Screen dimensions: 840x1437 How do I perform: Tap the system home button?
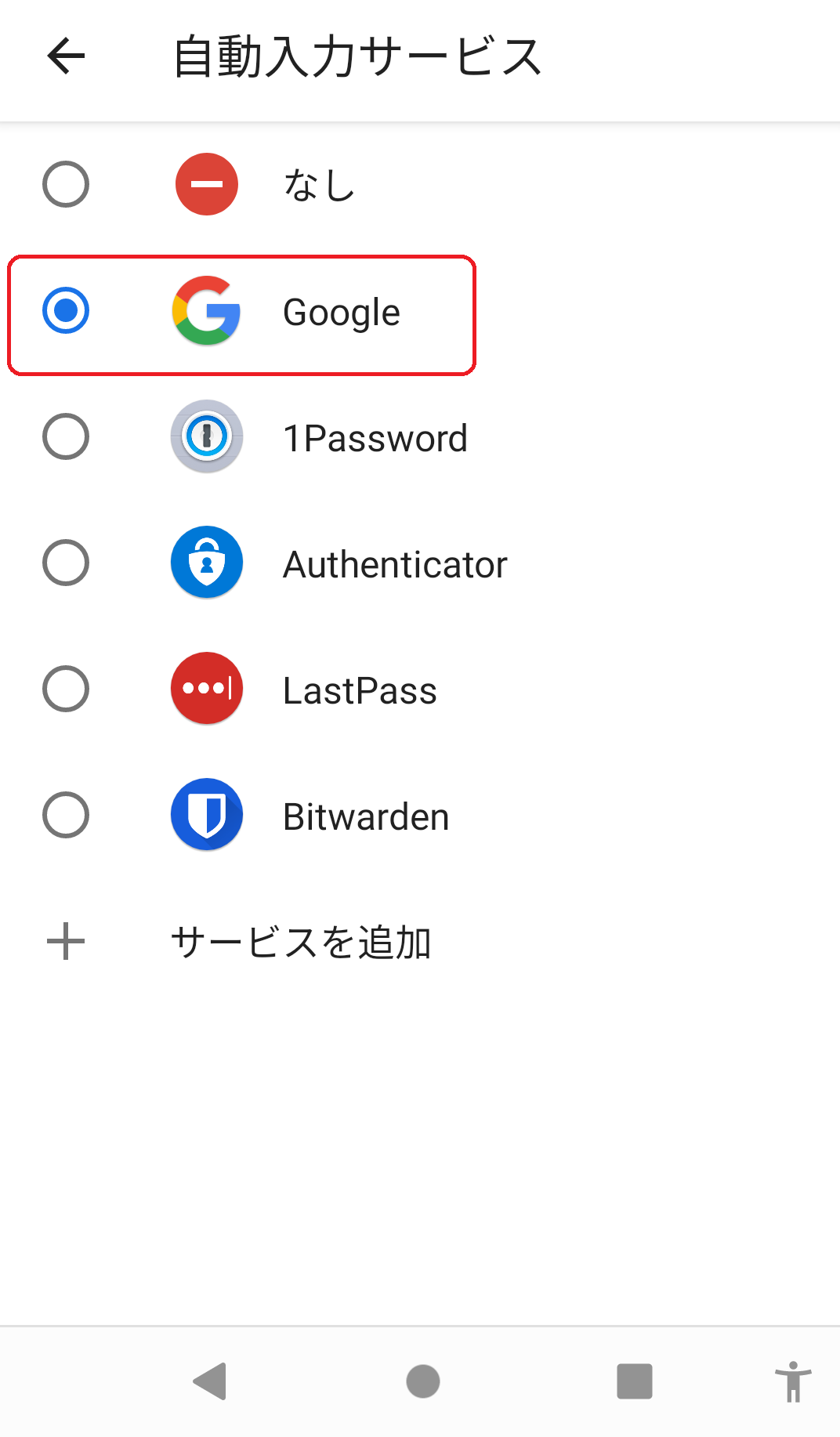[423, 1381]
